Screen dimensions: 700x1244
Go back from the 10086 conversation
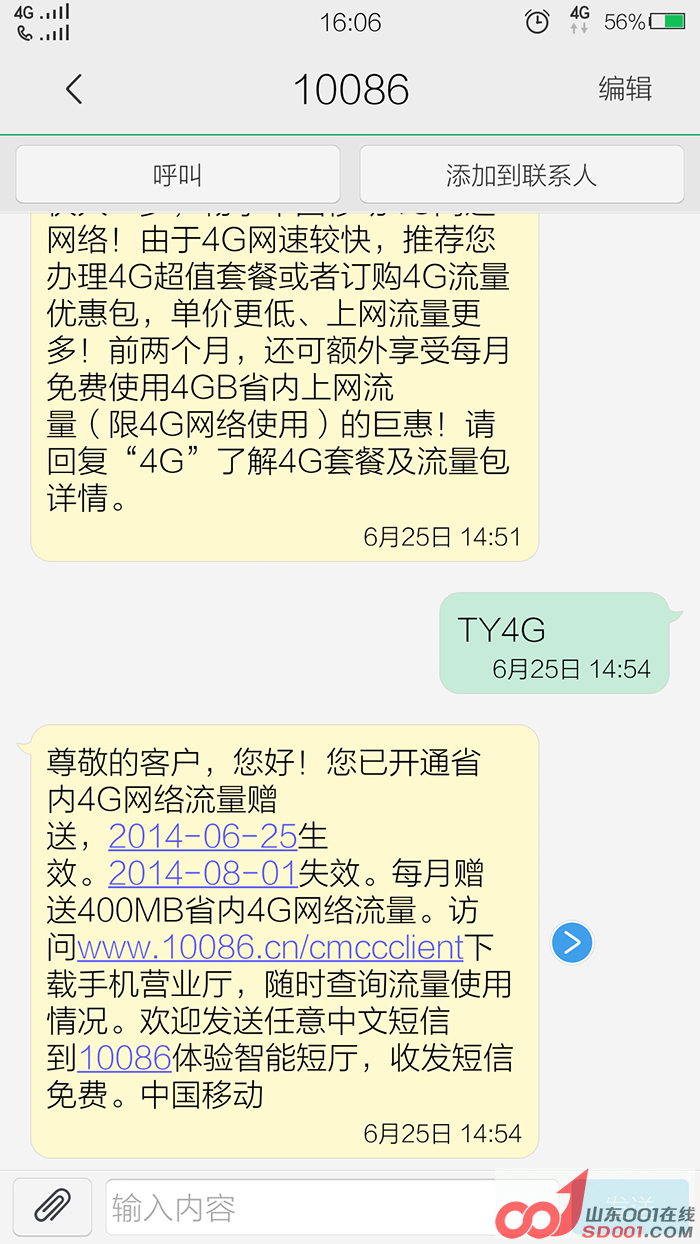(x=73, y=90)
